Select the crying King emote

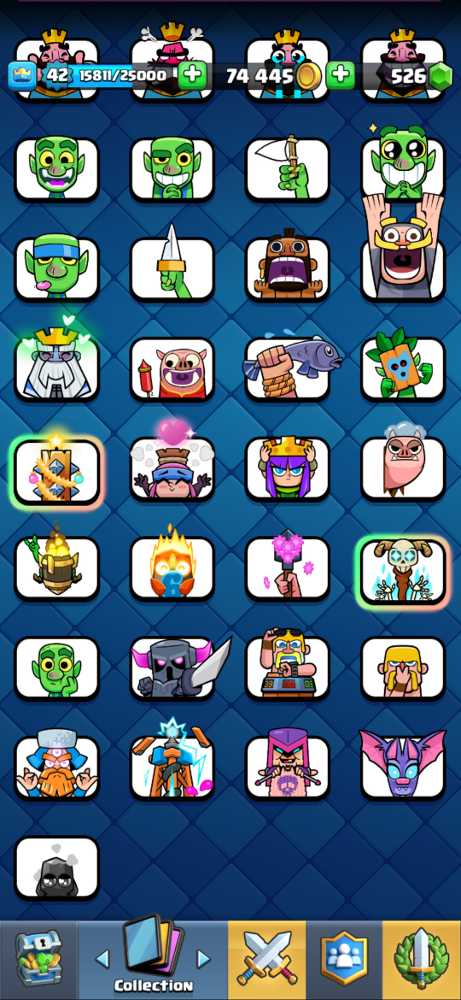pyautogui.click(x=287, y=66)
